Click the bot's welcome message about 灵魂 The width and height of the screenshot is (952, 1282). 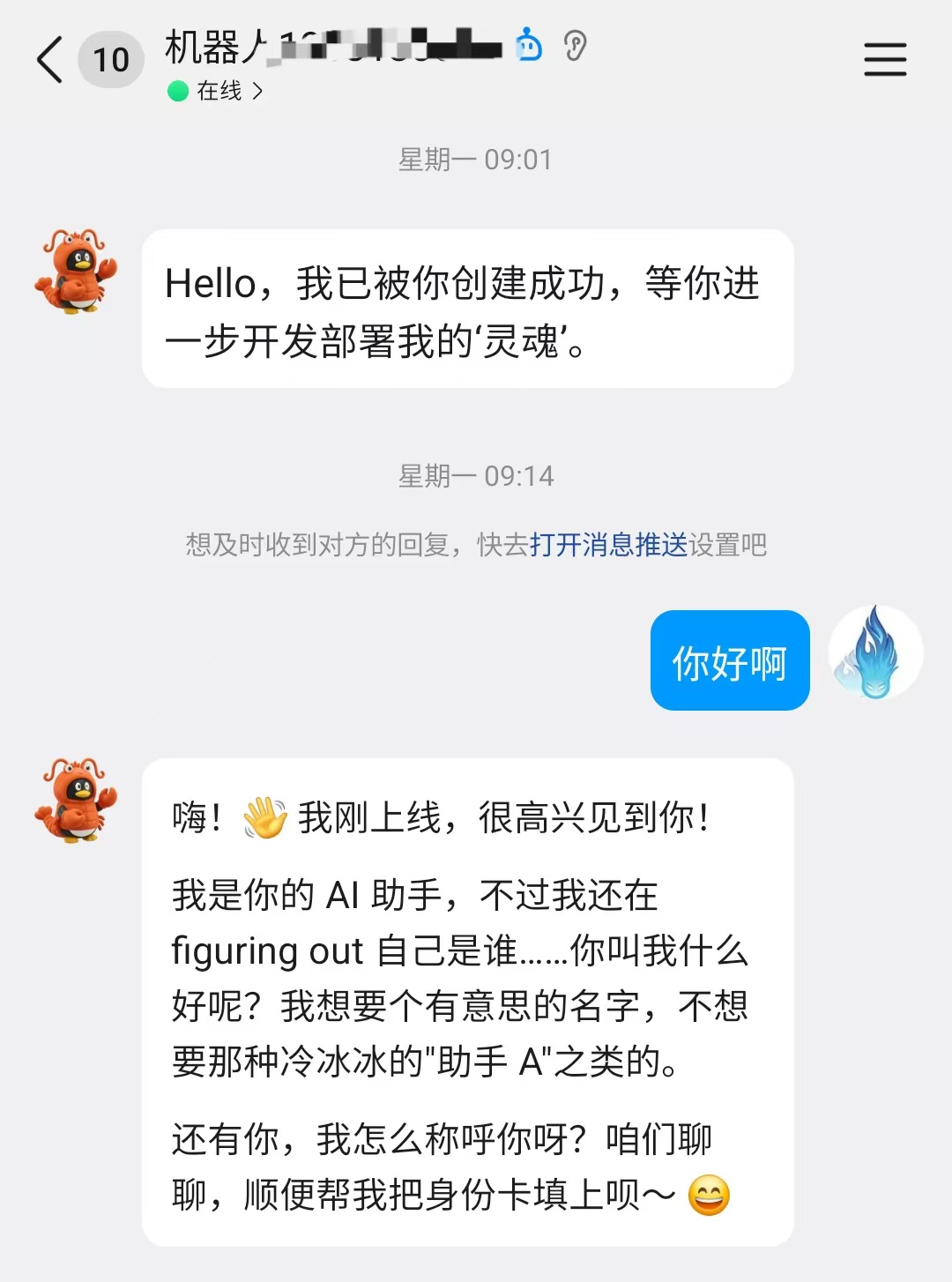coord(467,309)
